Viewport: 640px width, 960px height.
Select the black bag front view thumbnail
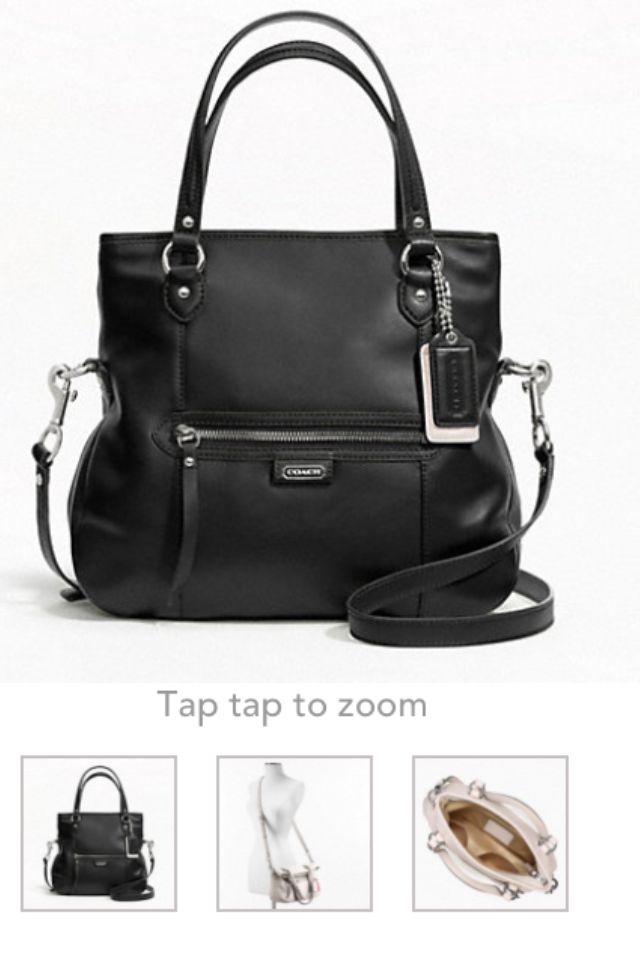99,833
